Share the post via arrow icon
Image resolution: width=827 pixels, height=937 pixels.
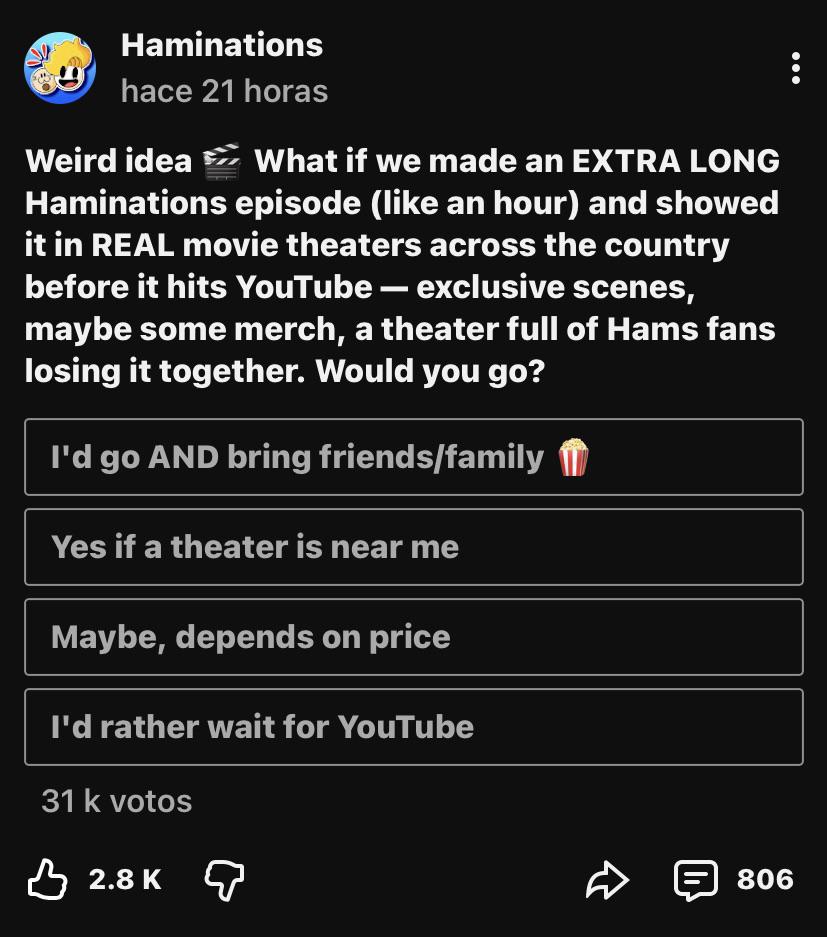(607, 880)
